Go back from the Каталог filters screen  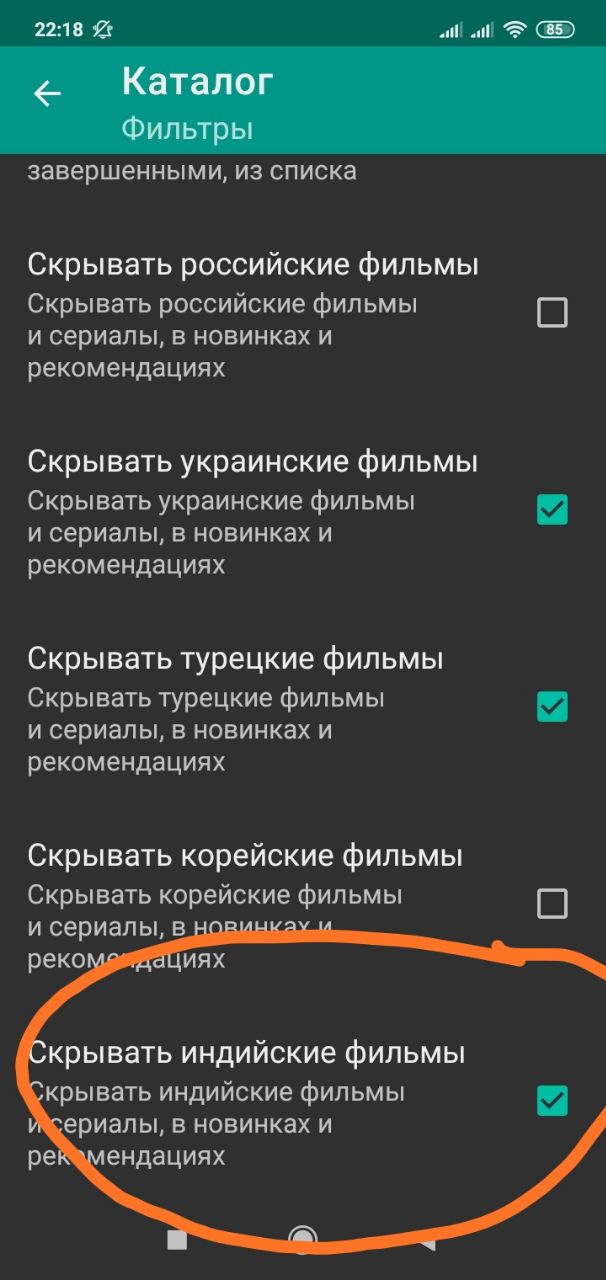click(x=47, y=94)
